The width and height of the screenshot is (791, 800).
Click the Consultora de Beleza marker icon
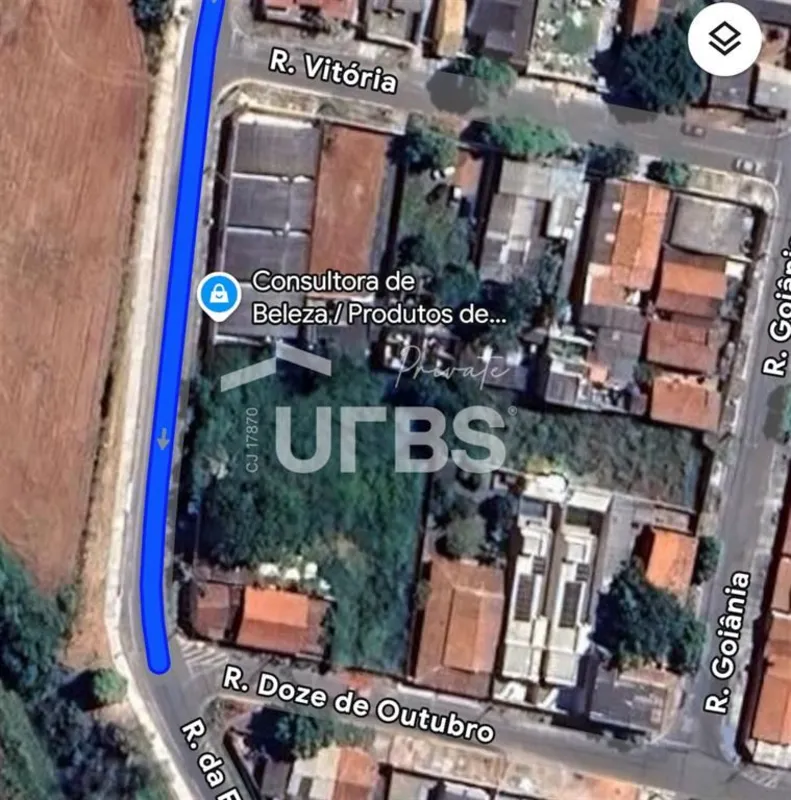tap(219, 293)
